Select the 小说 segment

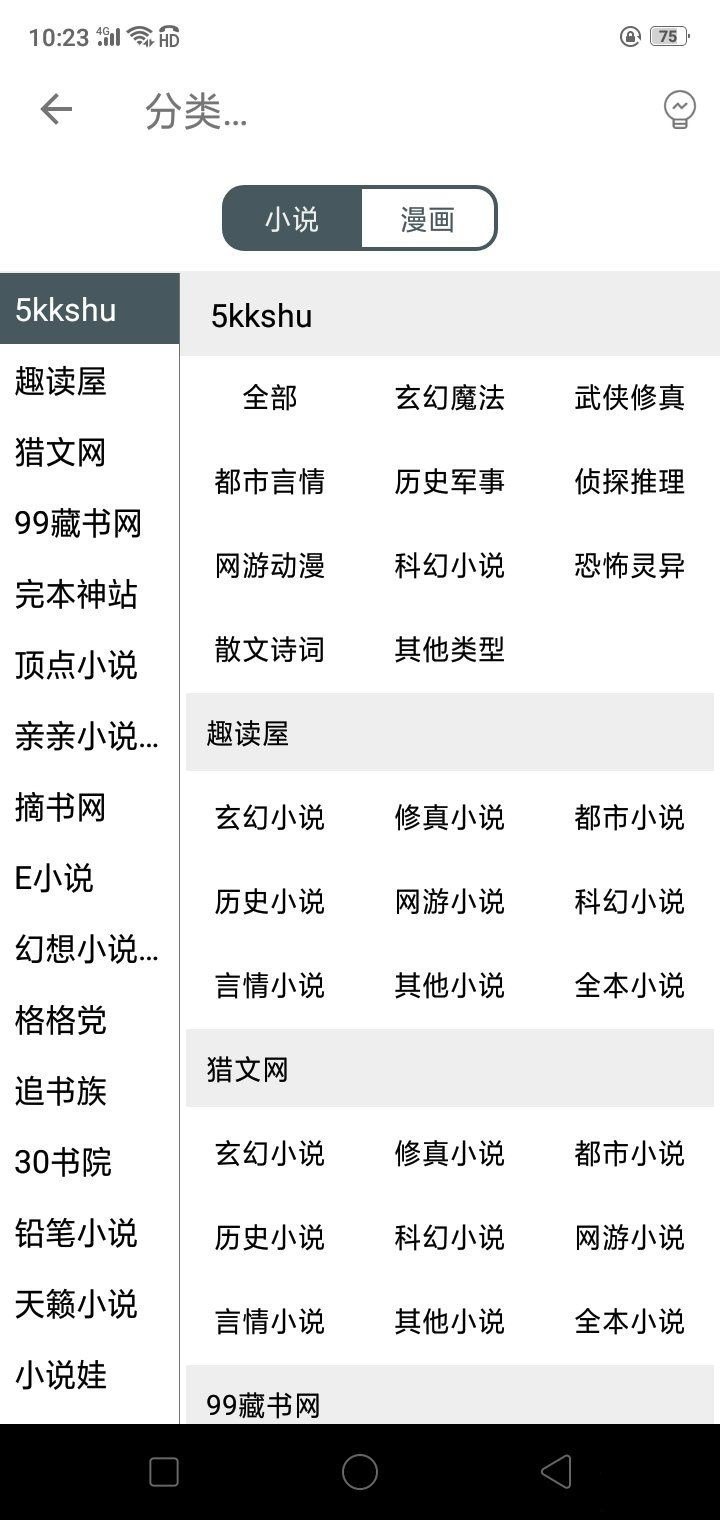[x=291, y=219]
